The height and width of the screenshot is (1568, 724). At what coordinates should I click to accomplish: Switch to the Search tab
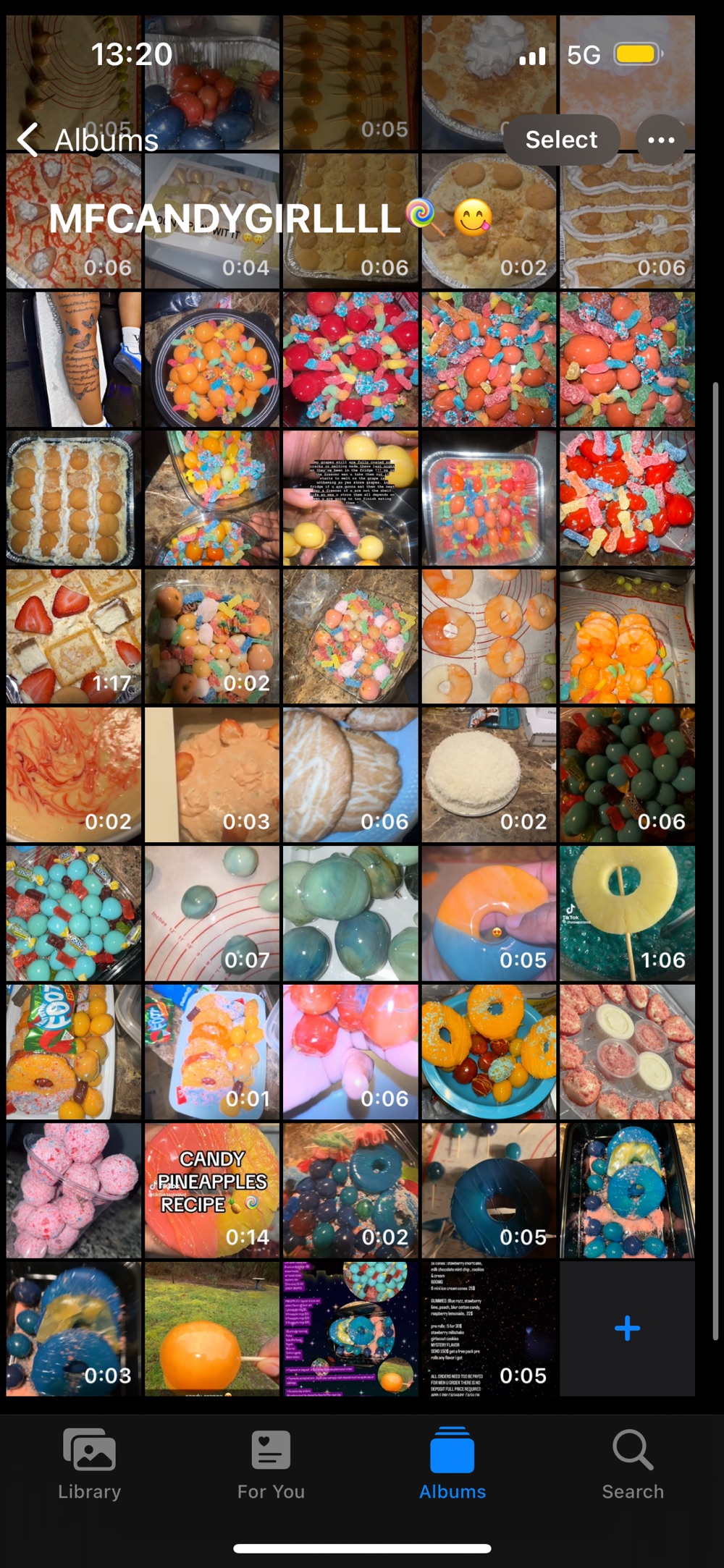coord(633,1465)
